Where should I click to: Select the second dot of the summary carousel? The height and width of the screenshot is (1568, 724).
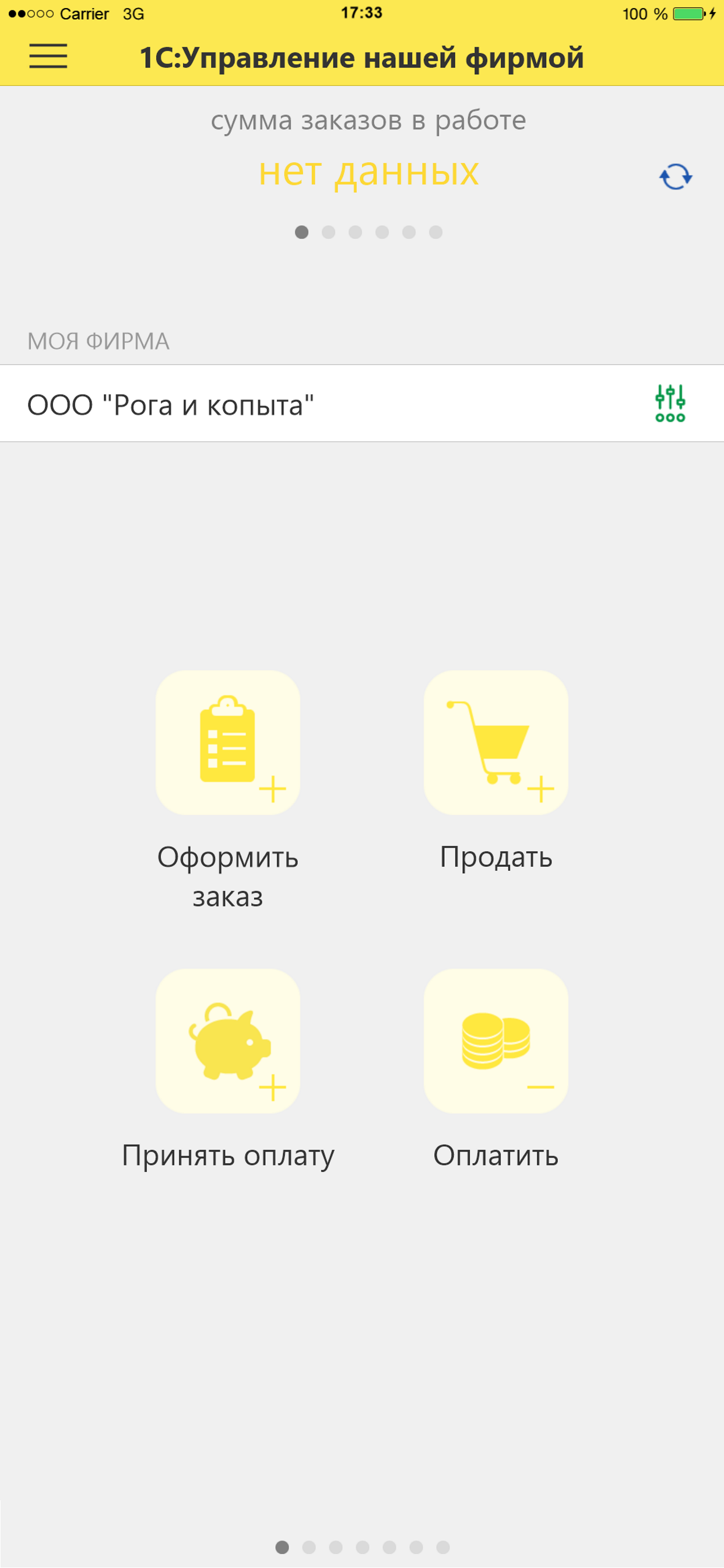[x=329, y=232]
